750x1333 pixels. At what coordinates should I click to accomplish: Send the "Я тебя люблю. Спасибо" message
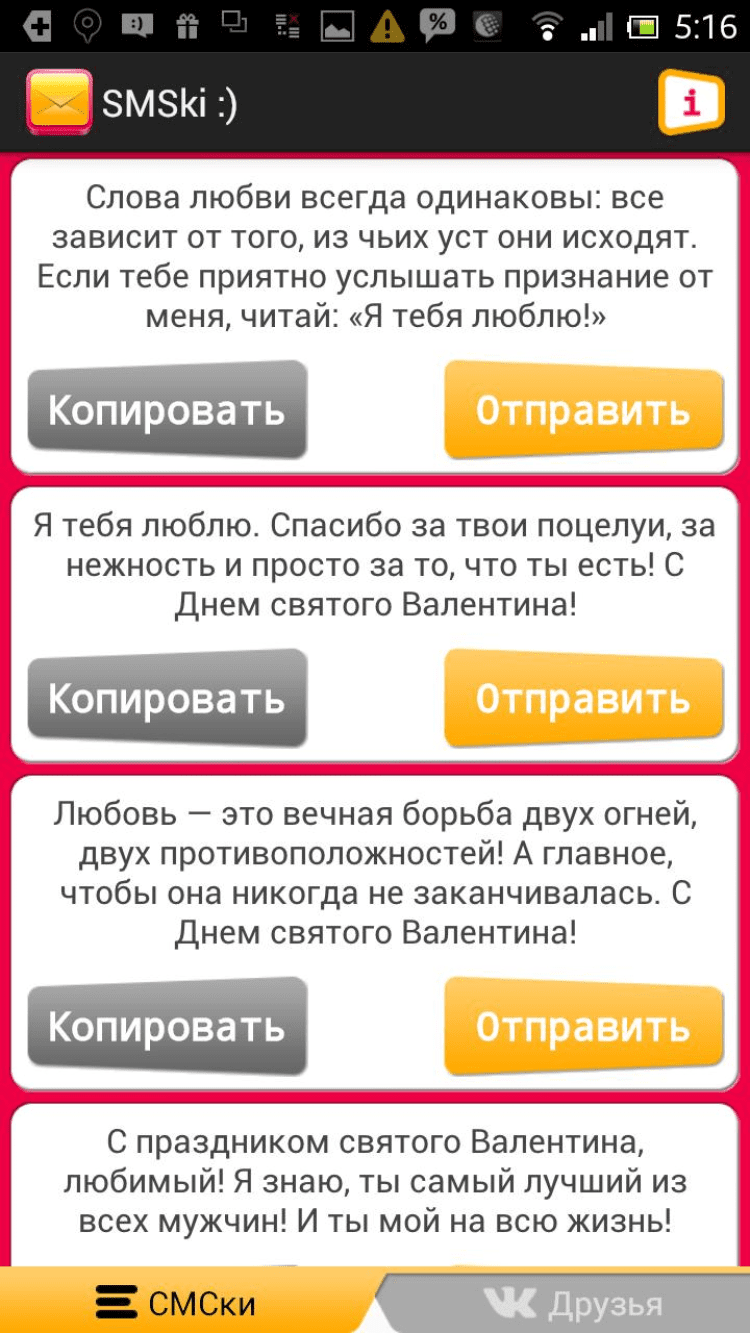[x=583, y=698]
